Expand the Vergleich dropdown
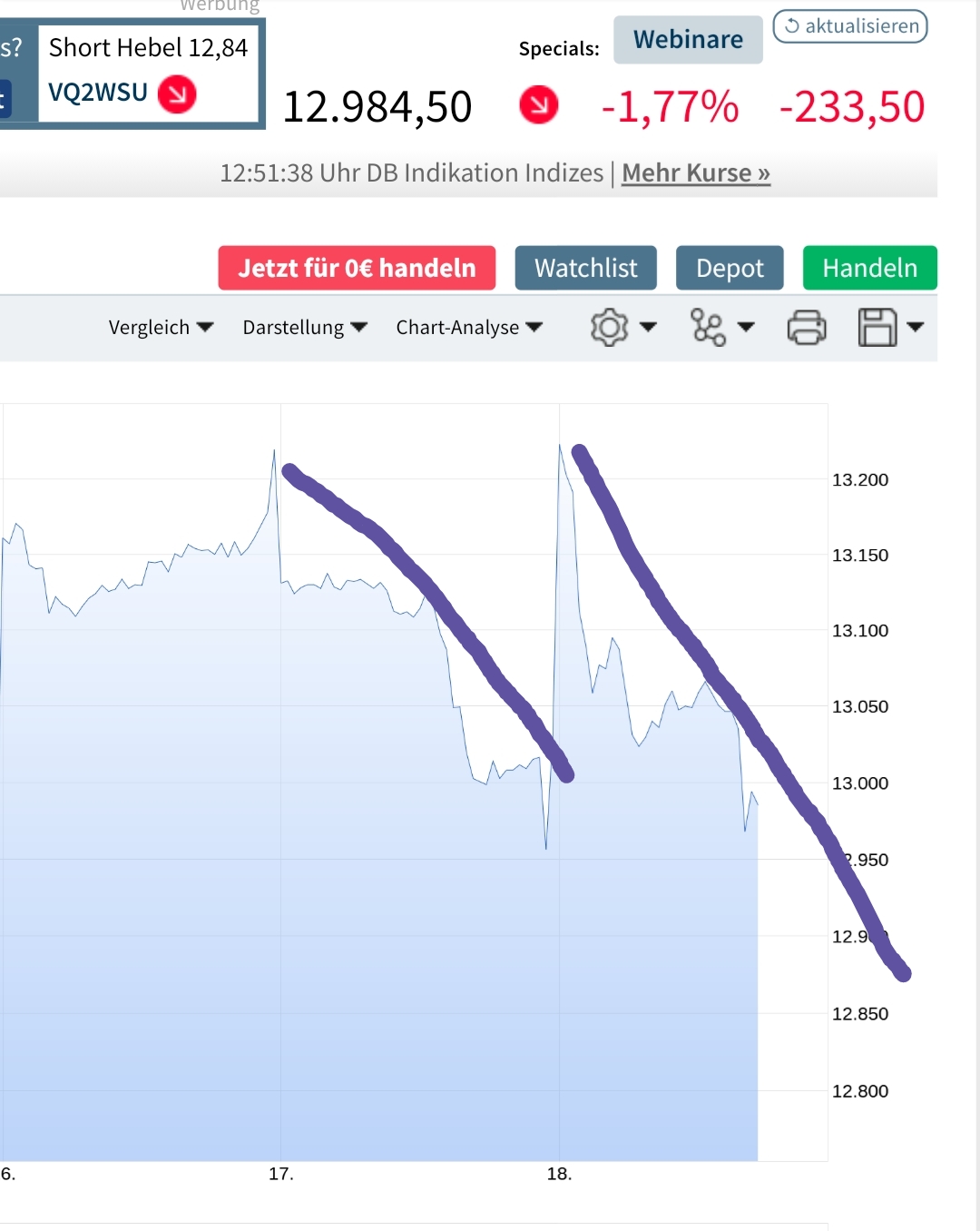This screenshot has width=980, height=1231. pyautogui.click(x=161, y=327)
